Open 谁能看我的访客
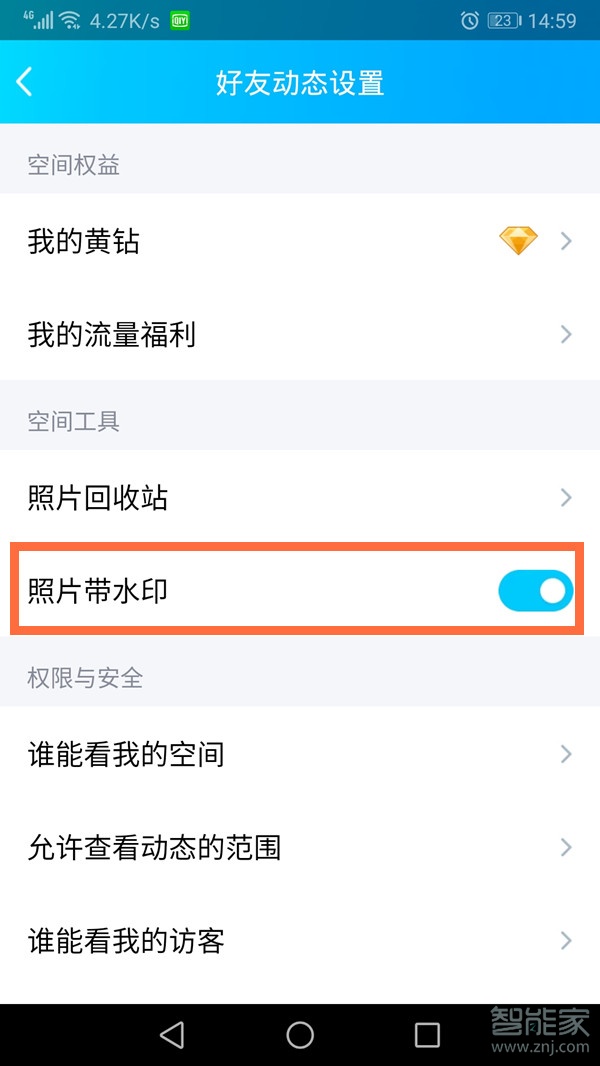Viewport: 600px width, 1066px height. [300, 940]
